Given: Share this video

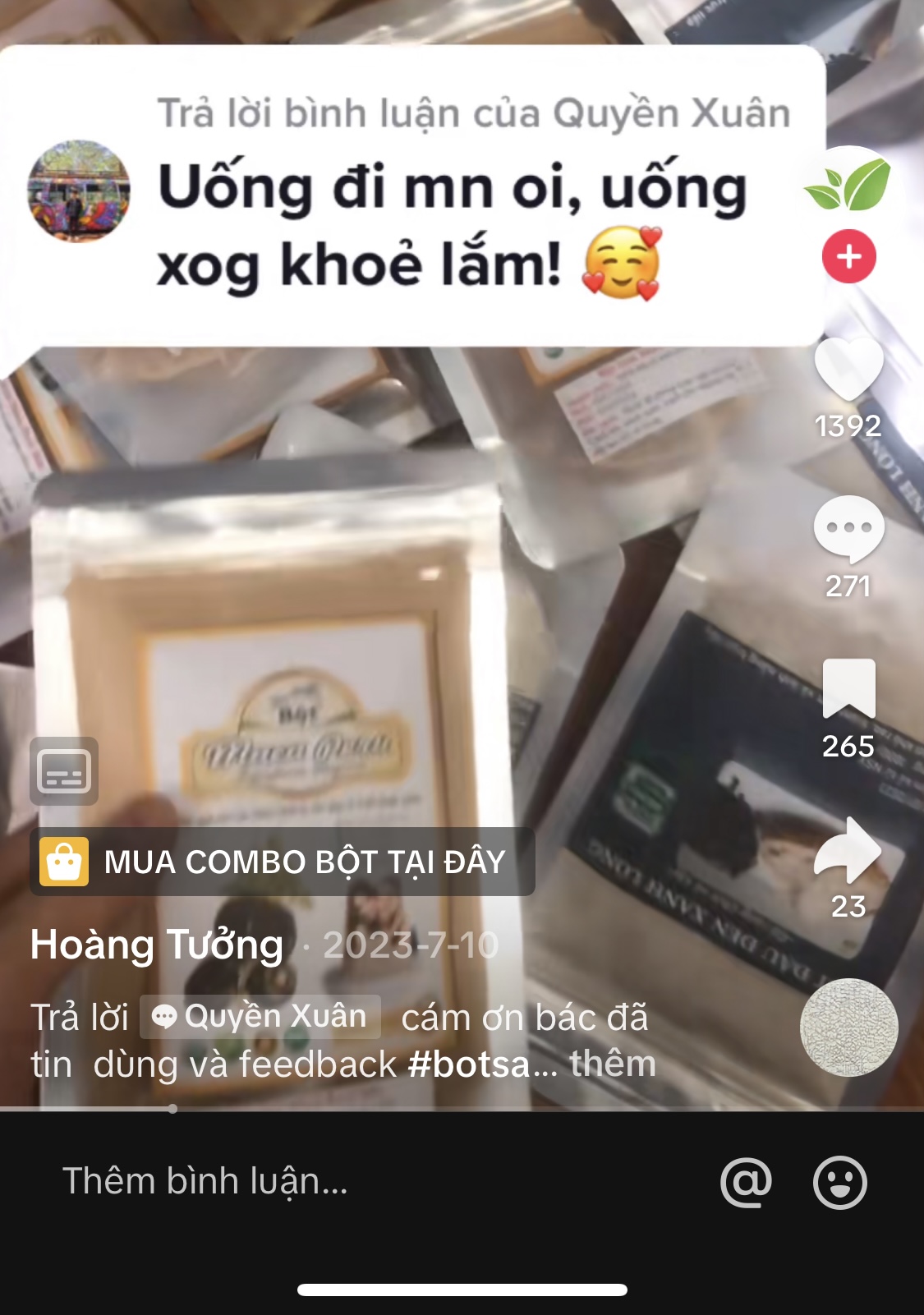Looking at the screenshot, I should [848, 850].
